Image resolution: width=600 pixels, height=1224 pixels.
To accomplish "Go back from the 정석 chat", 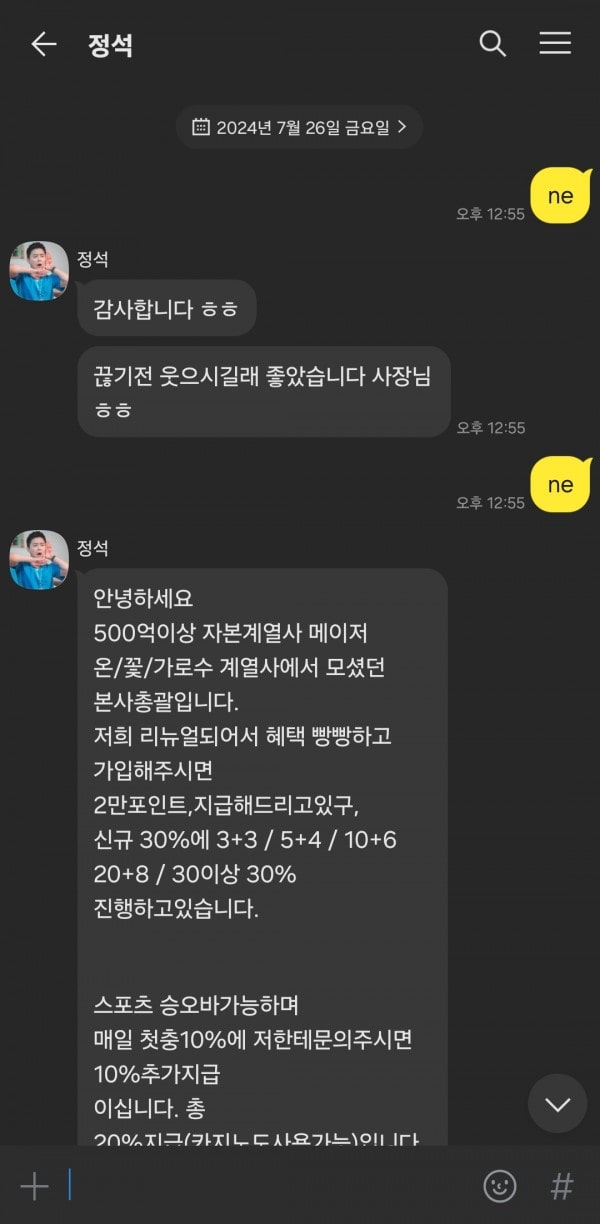I will (43, 44).
